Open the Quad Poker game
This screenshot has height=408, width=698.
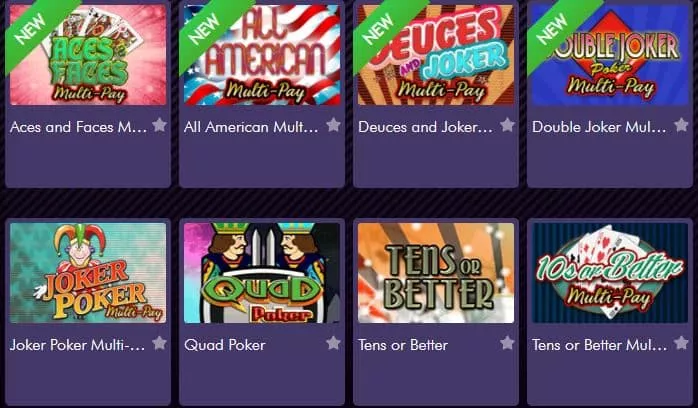click(x=262, y=272)
